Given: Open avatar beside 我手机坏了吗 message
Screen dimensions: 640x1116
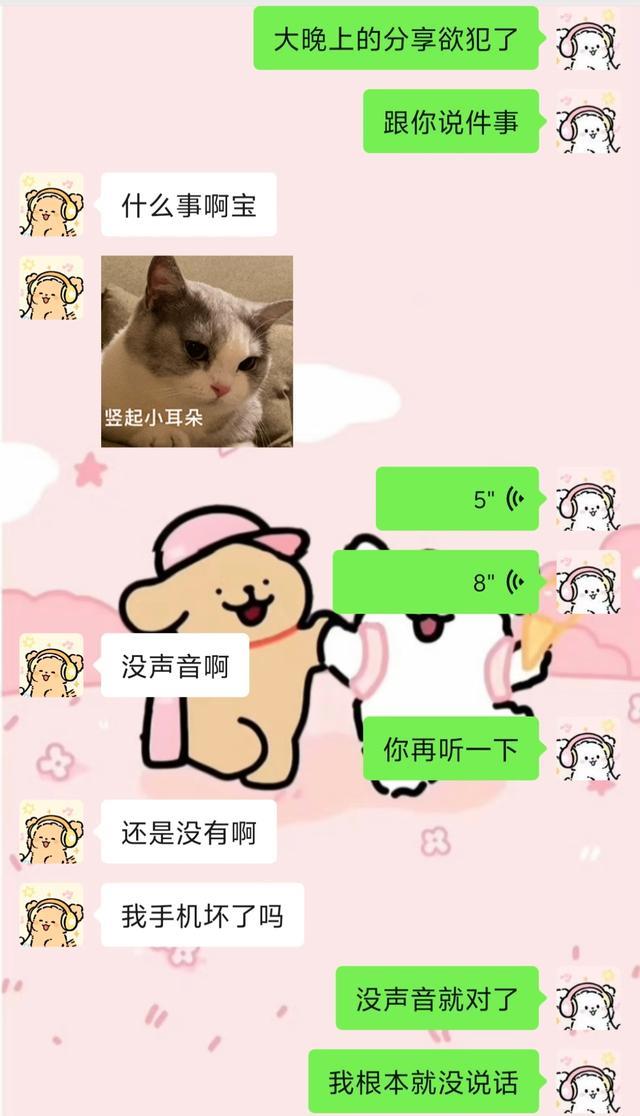Looking at the screenshot, I should tap(52, 915).
